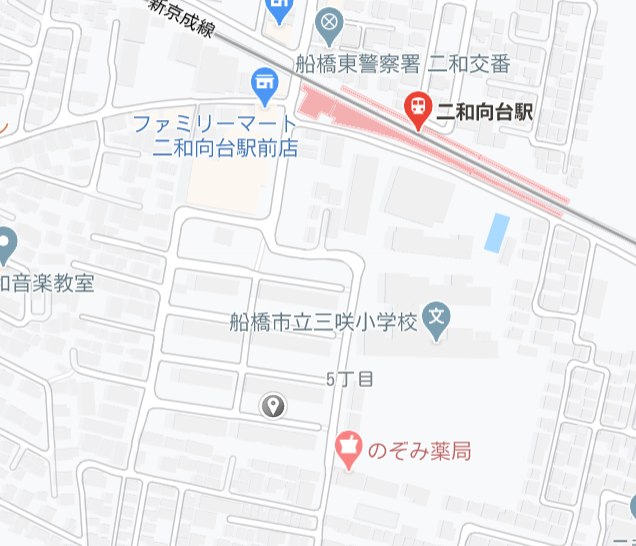Select the ファミリーマート 二和向台駅前店 pin

tap(265, 85)
